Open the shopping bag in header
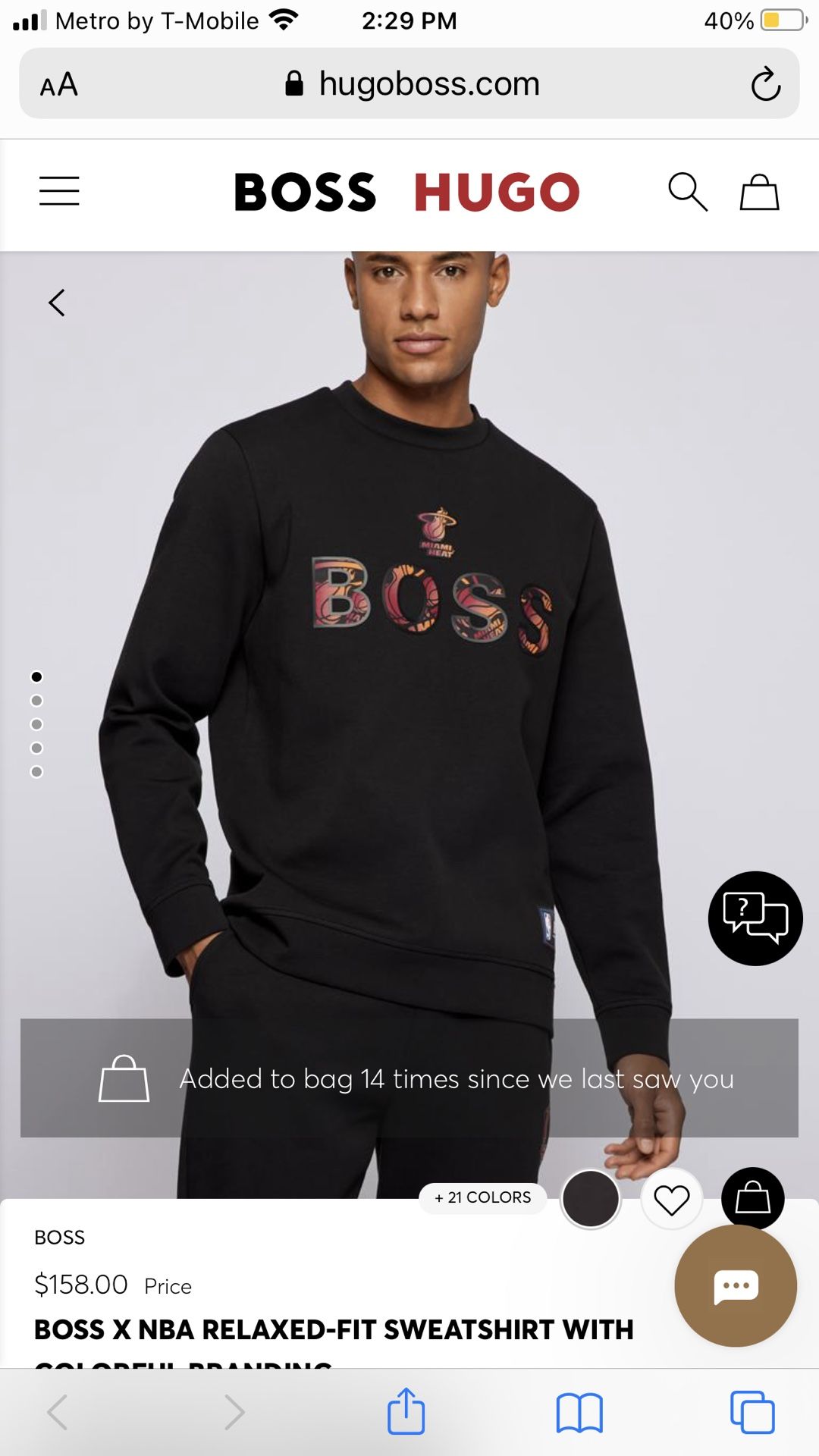Viewport: 819px width, 1456px height. click(x=759, y=192)
